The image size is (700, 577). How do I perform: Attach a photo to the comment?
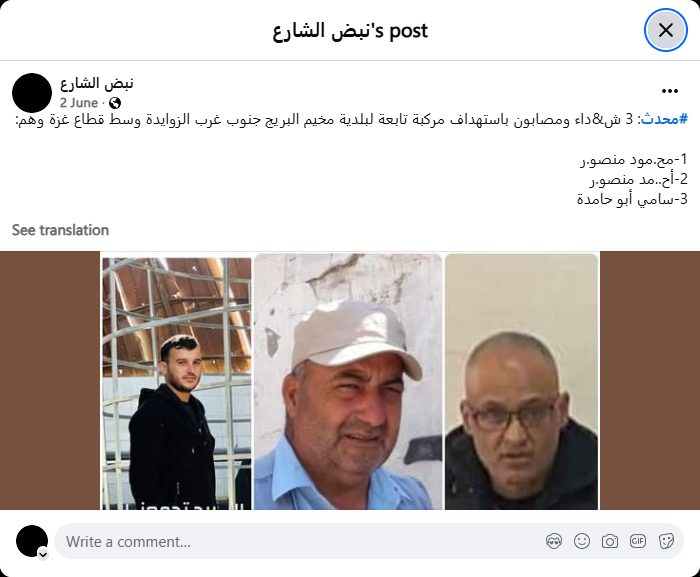(610, 542)
